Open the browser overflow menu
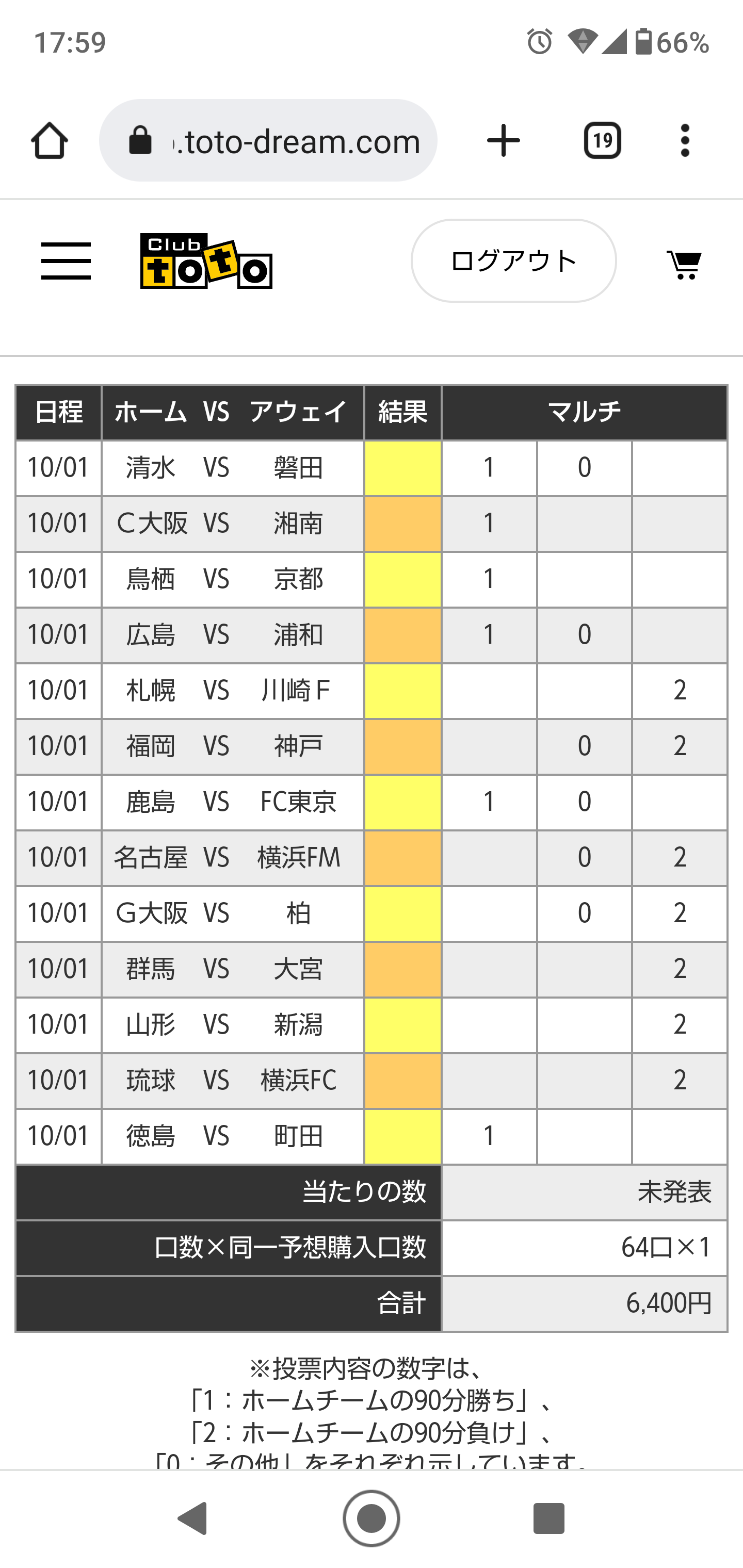The width and height of the screenshot is (743, 1568). pos(685,141)
